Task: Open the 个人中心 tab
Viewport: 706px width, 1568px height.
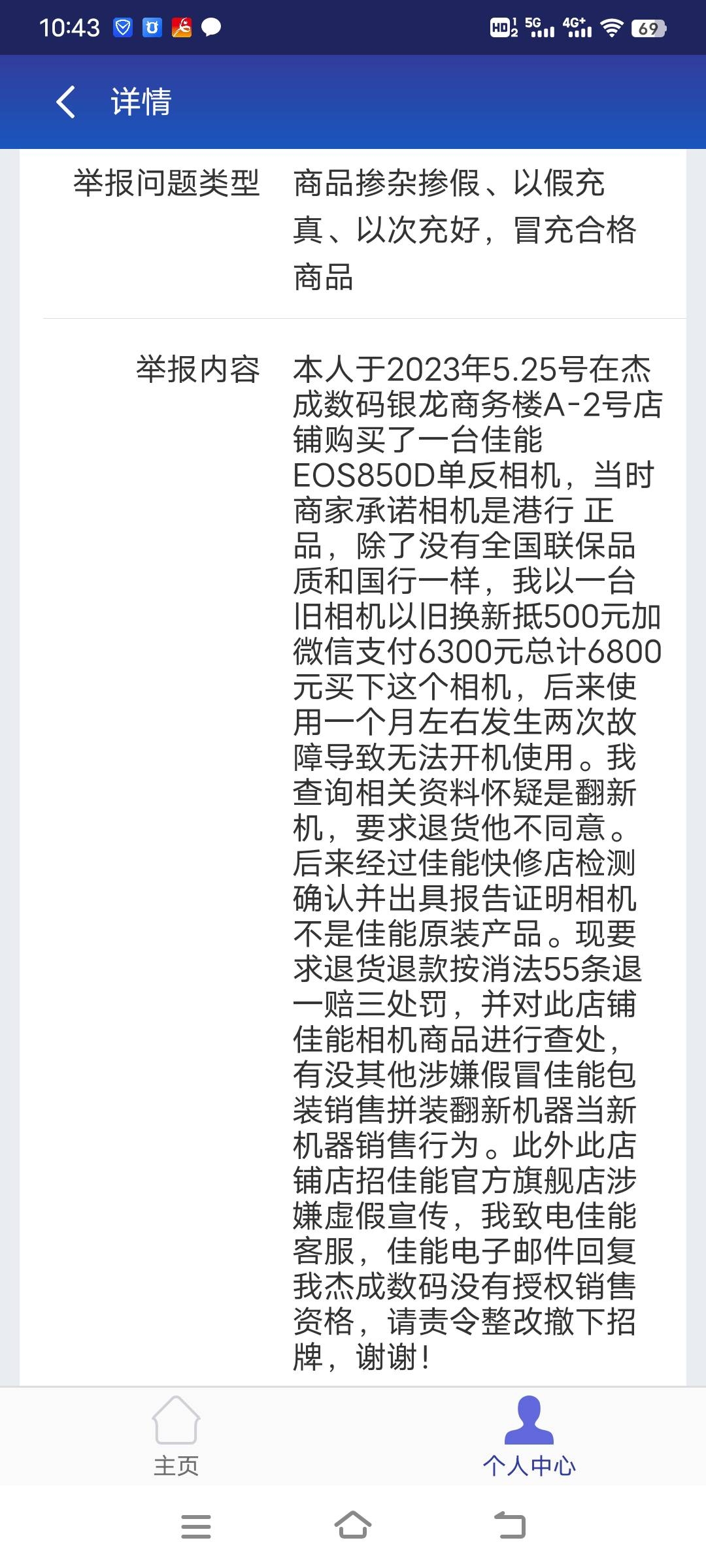Action: pos(529,1437)
